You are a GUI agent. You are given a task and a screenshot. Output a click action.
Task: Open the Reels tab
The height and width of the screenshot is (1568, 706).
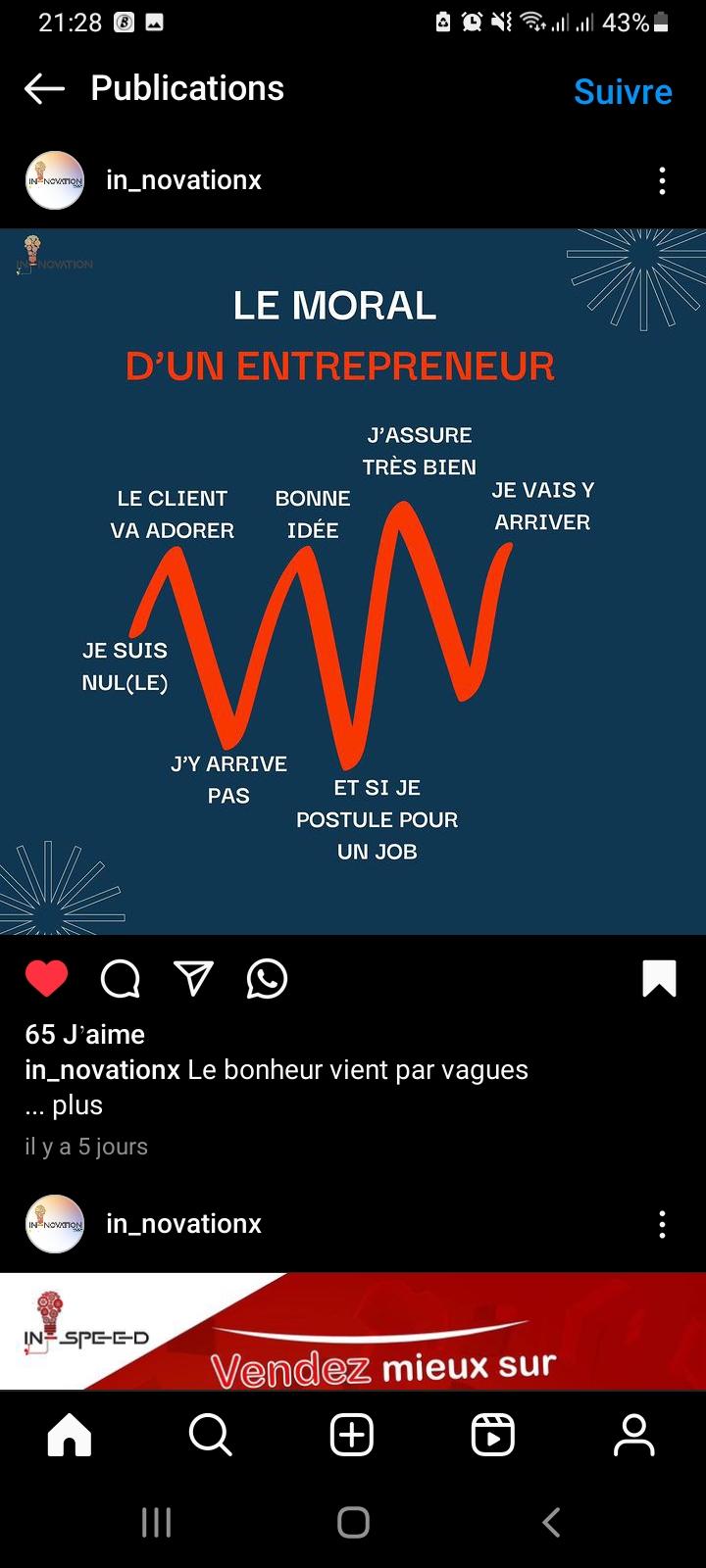[493, 1436]
